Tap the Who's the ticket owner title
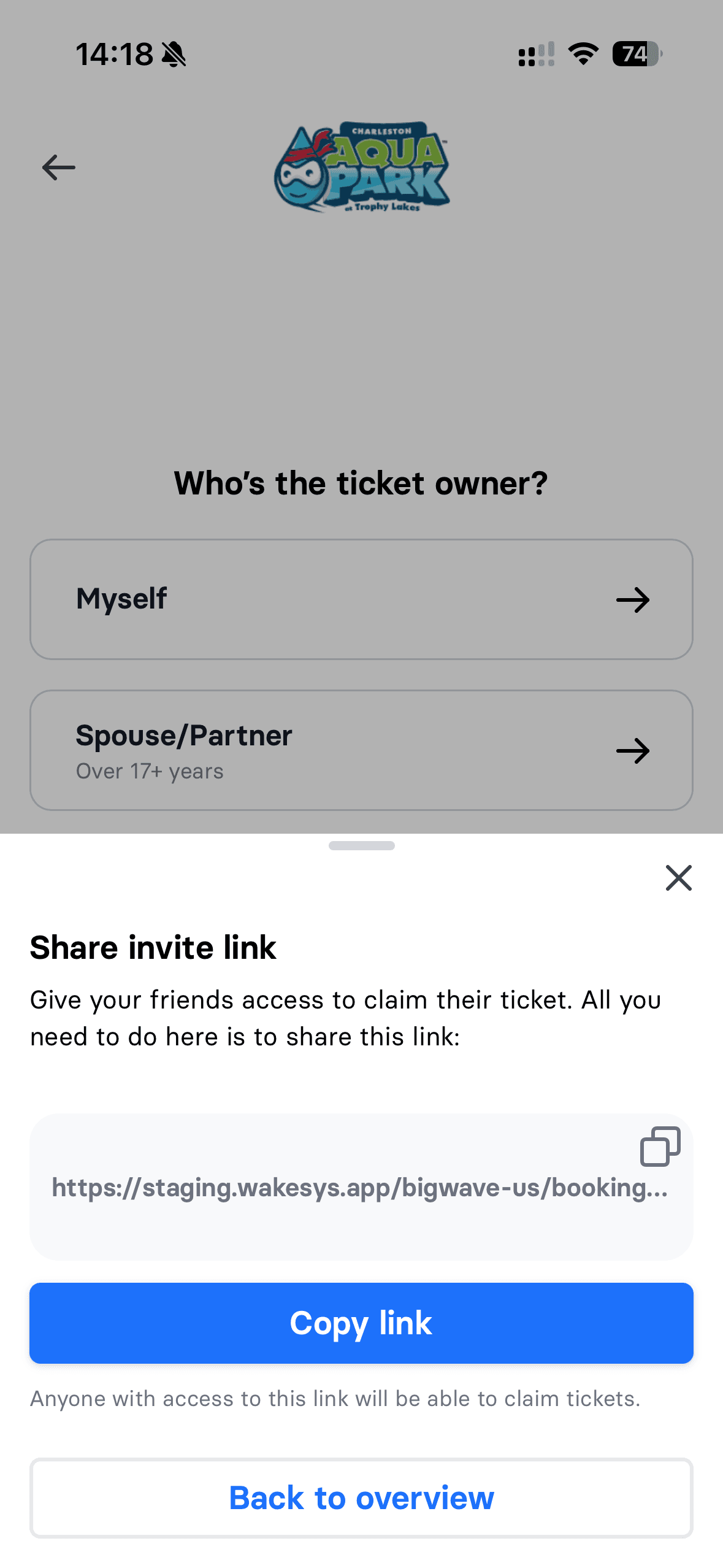 361,483
